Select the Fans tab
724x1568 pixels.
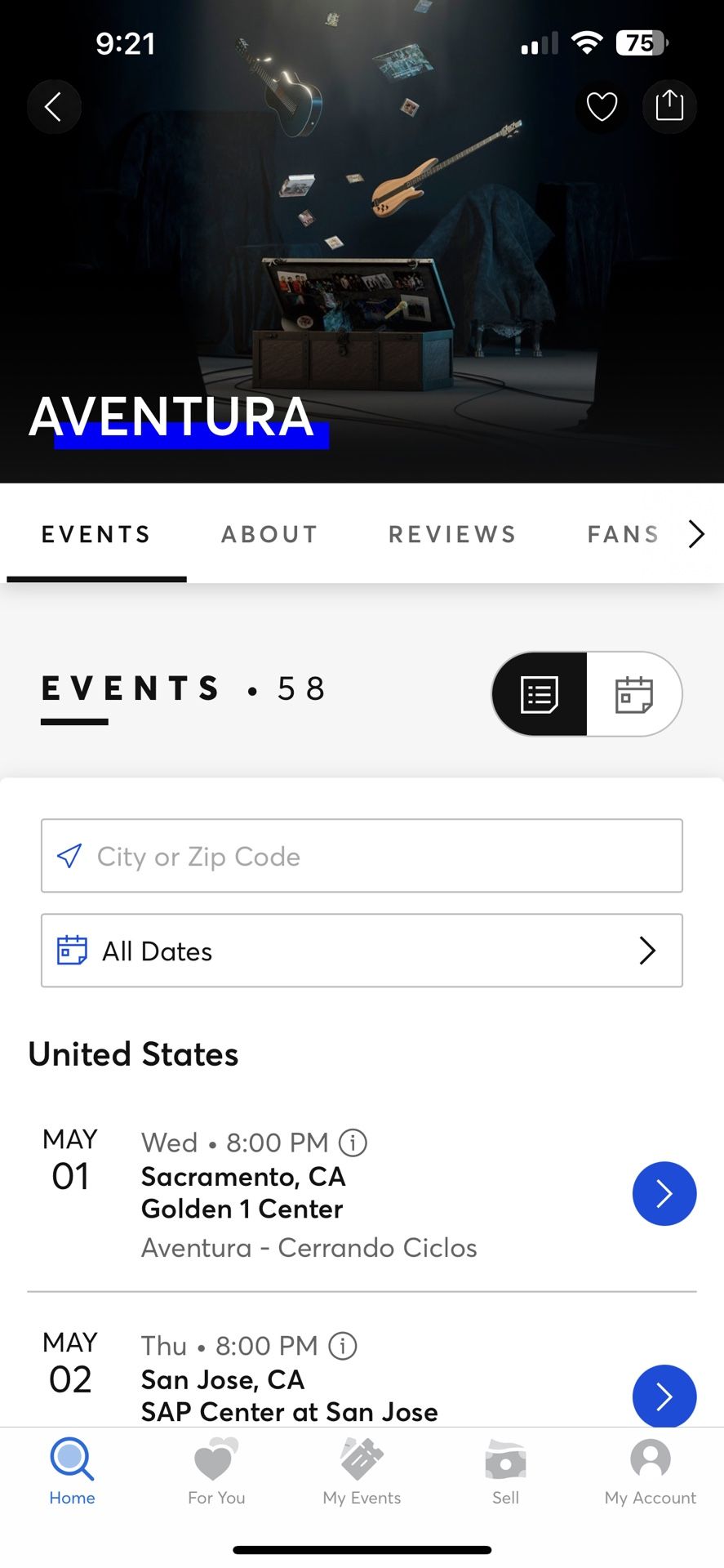pyautogui.click(x=623, y=534)
